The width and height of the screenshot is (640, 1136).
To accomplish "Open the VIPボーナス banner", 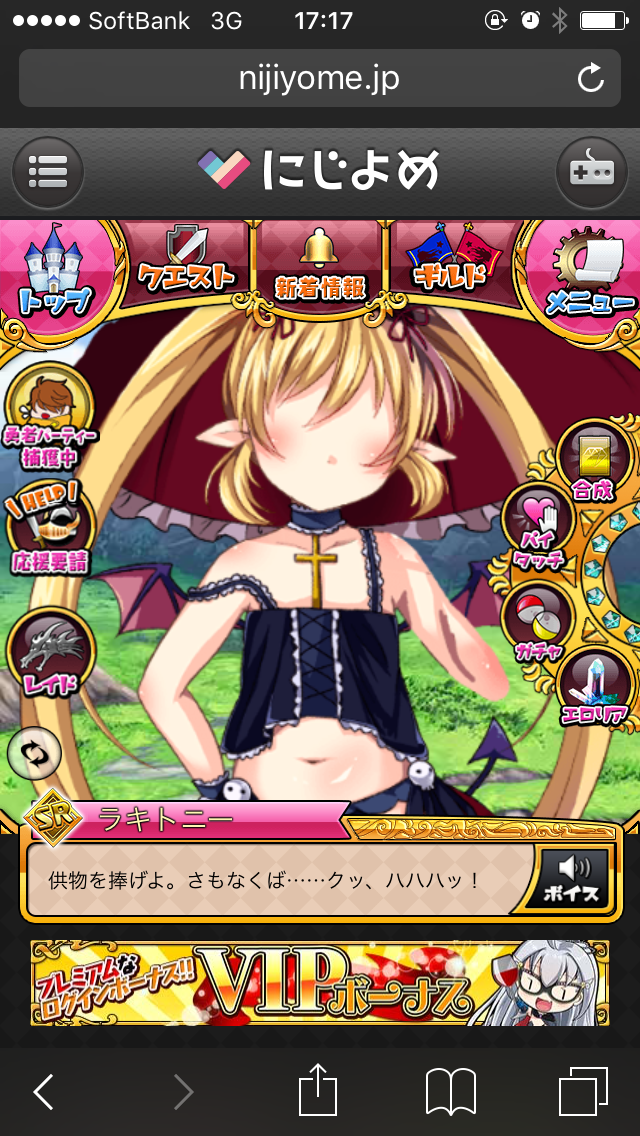I will pyautogui.click(x=319, y=983).
